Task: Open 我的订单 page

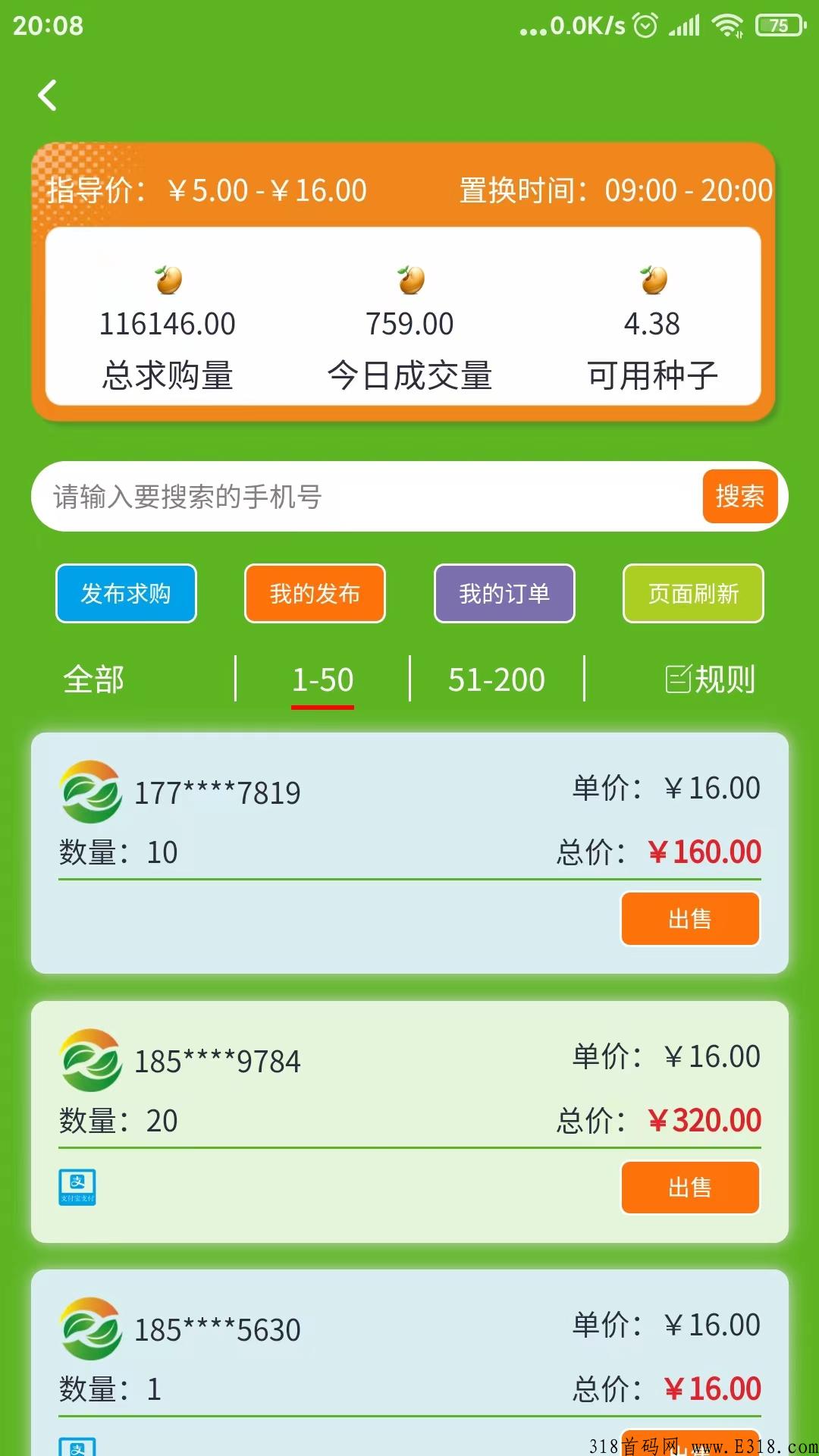Action: [x=504, y=593]
